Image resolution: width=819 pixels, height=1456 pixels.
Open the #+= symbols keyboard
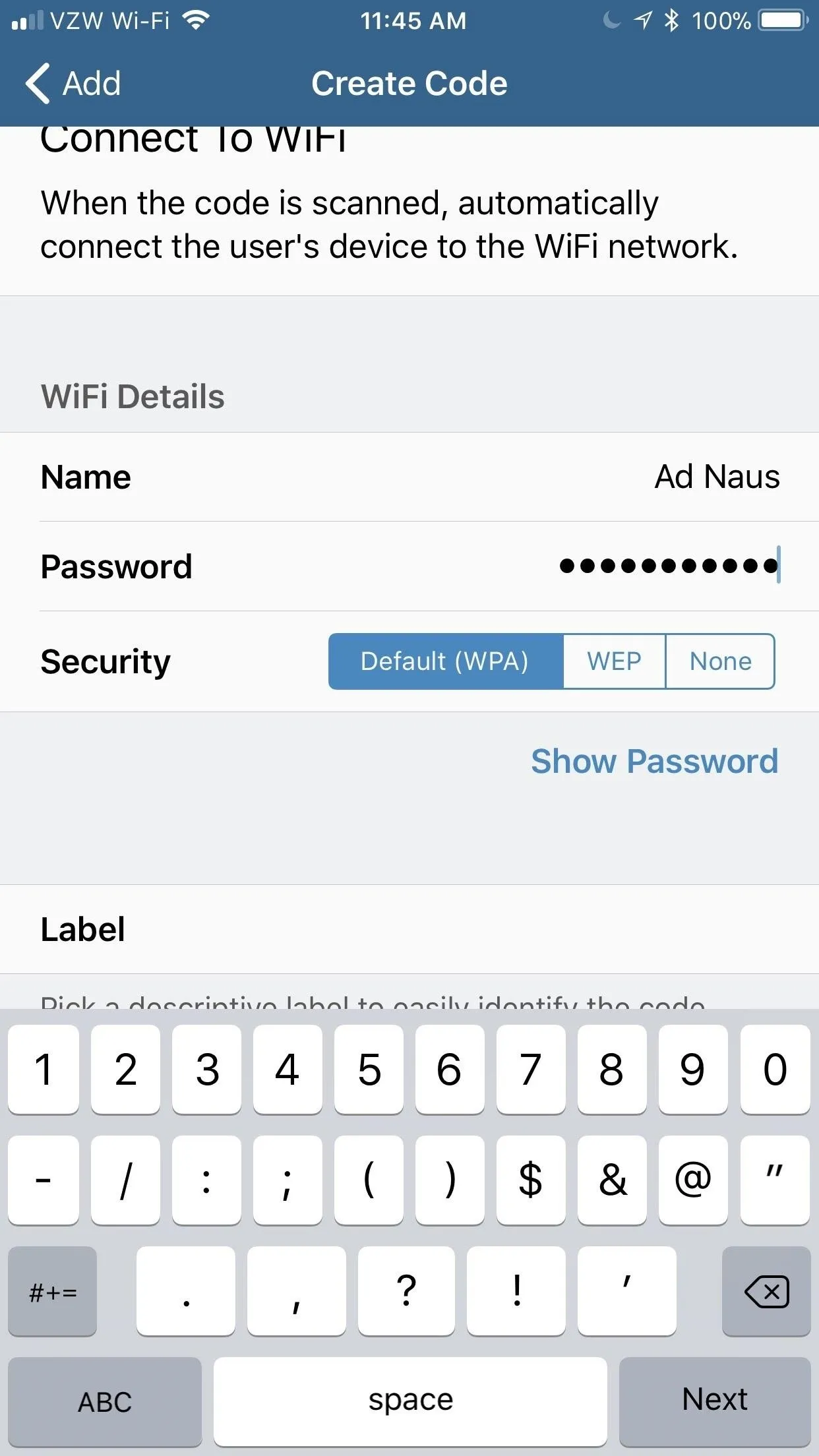(53, 1291)
